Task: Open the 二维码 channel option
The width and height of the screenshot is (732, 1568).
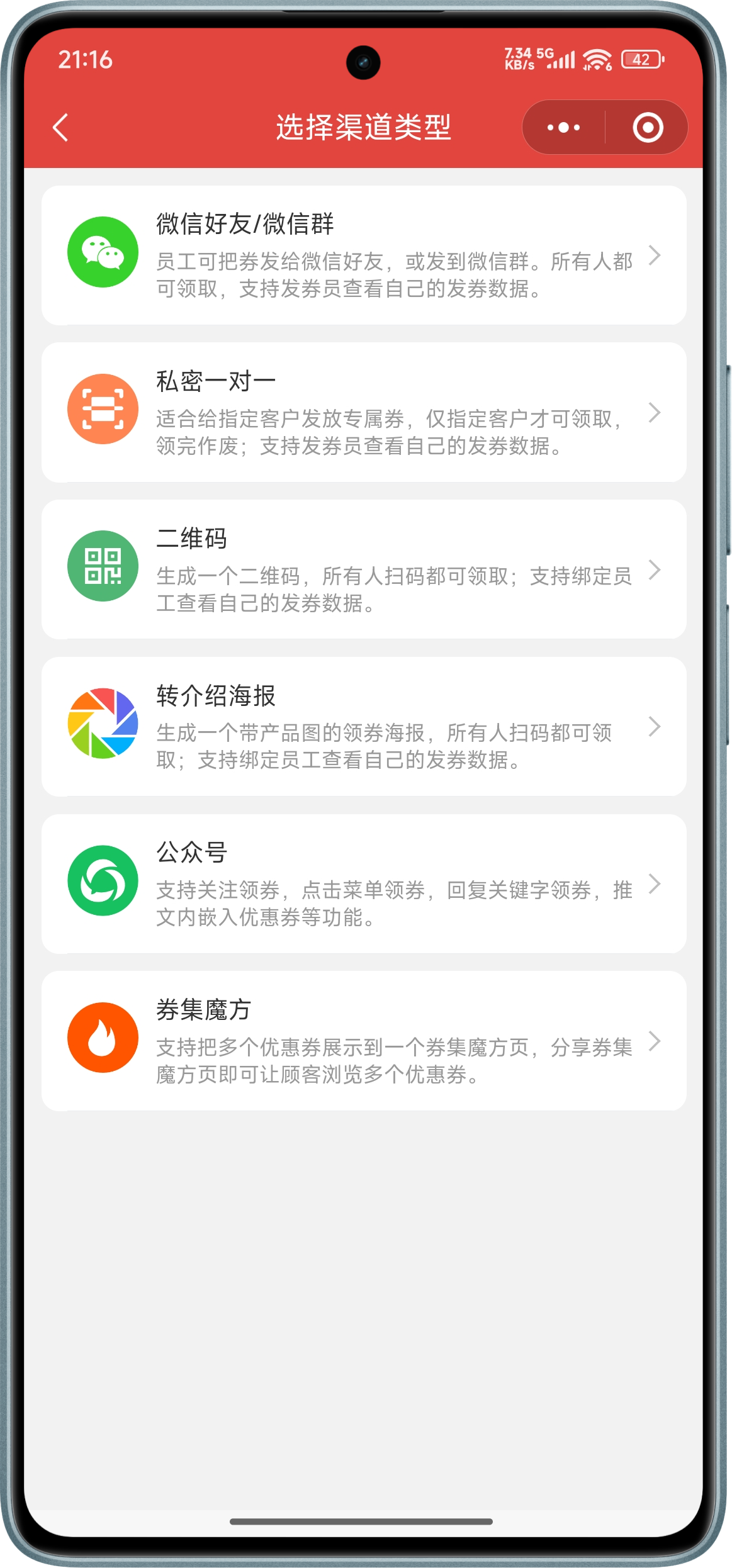Action: pos(364,569)
